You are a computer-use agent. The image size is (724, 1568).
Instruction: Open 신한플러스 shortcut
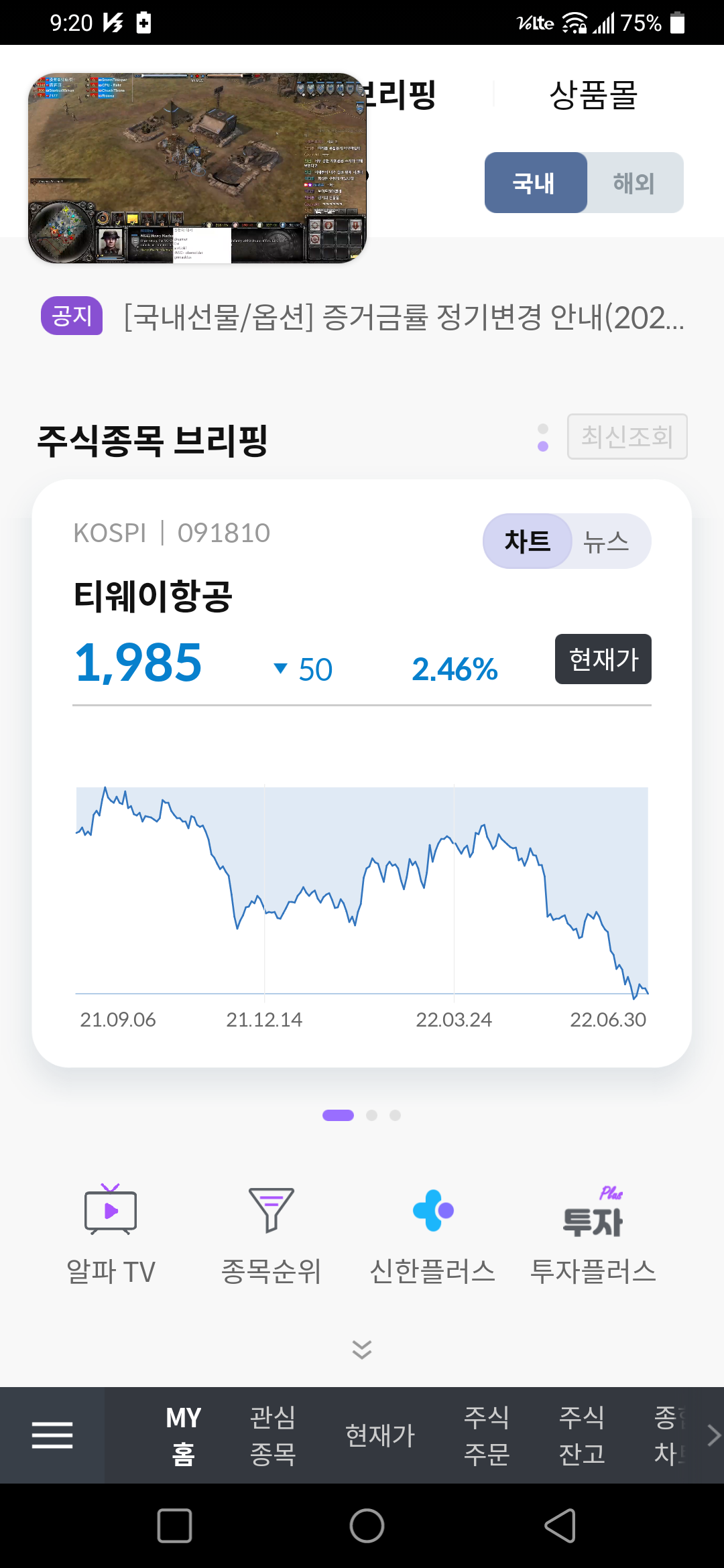point(432,1233)
